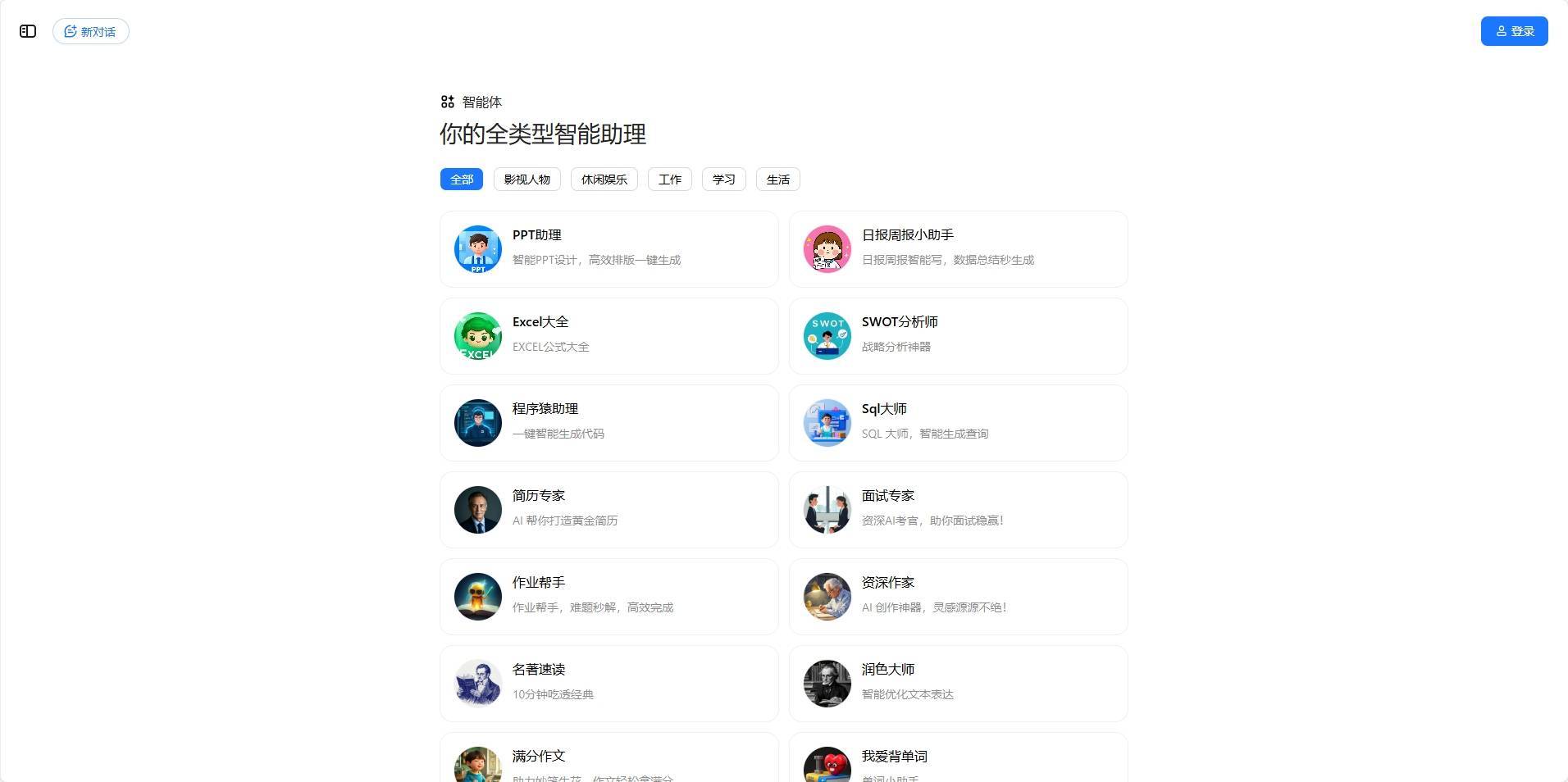
Task: Open the SWOT分析师 agent card
Action: pos(959,336)
